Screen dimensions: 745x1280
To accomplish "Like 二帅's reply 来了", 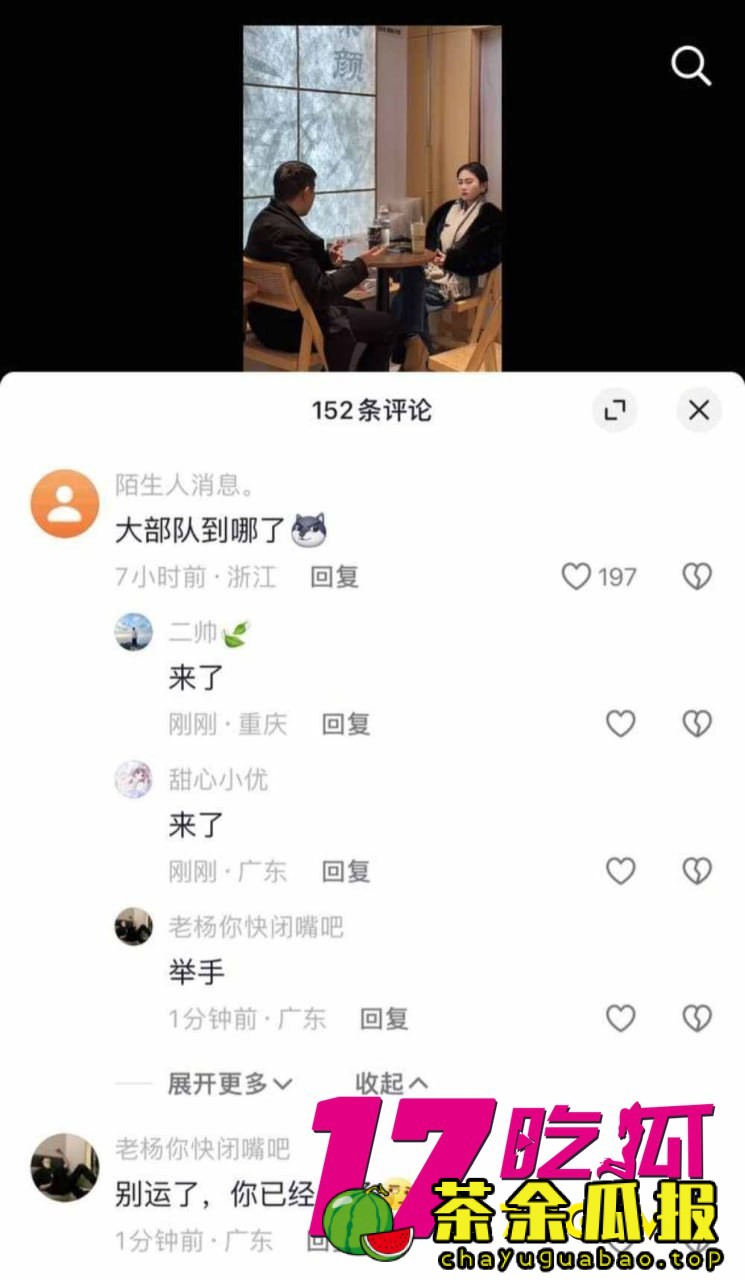I will click(621, 724).
